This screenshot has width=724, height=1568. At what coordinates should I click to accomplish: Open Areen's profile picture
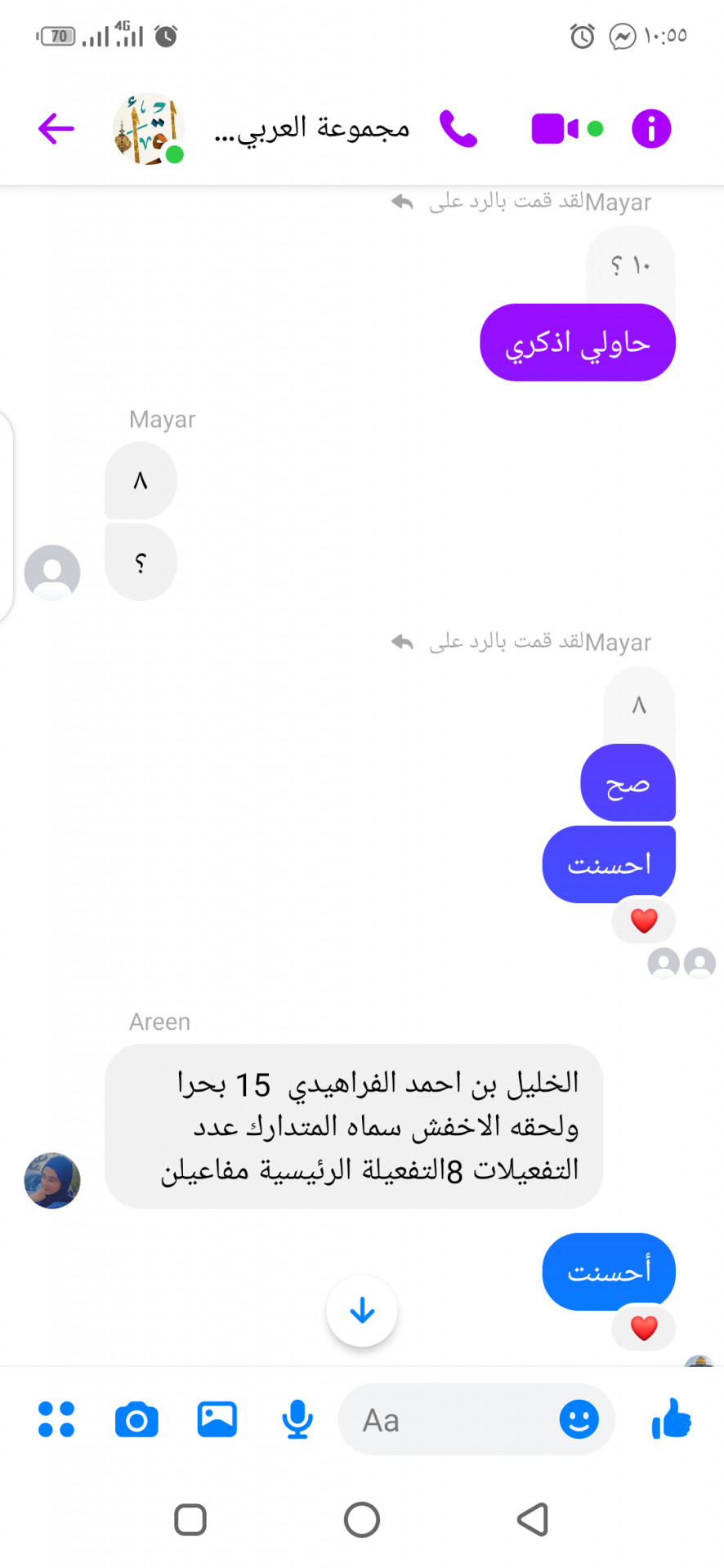(52, 1181)
